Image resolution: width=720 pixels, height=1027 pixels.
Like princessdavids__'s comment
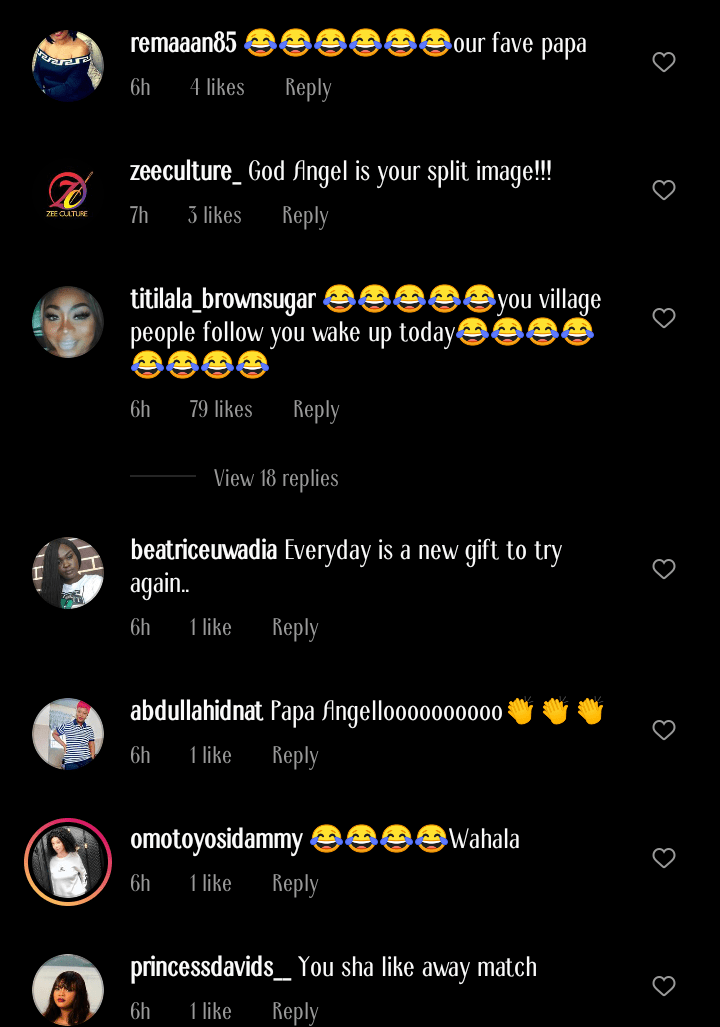pos(664,986)
